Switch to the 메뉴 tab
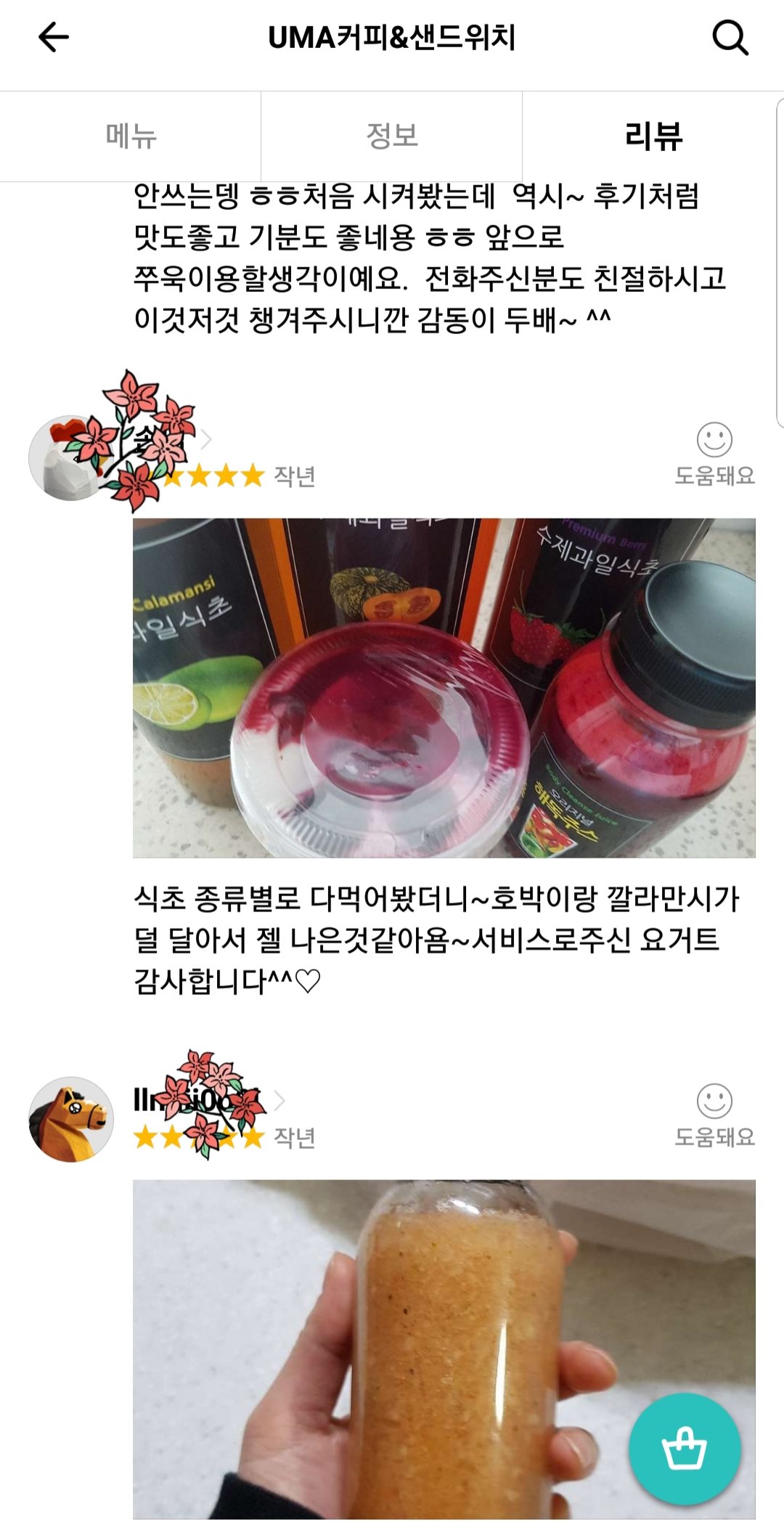 131,136
